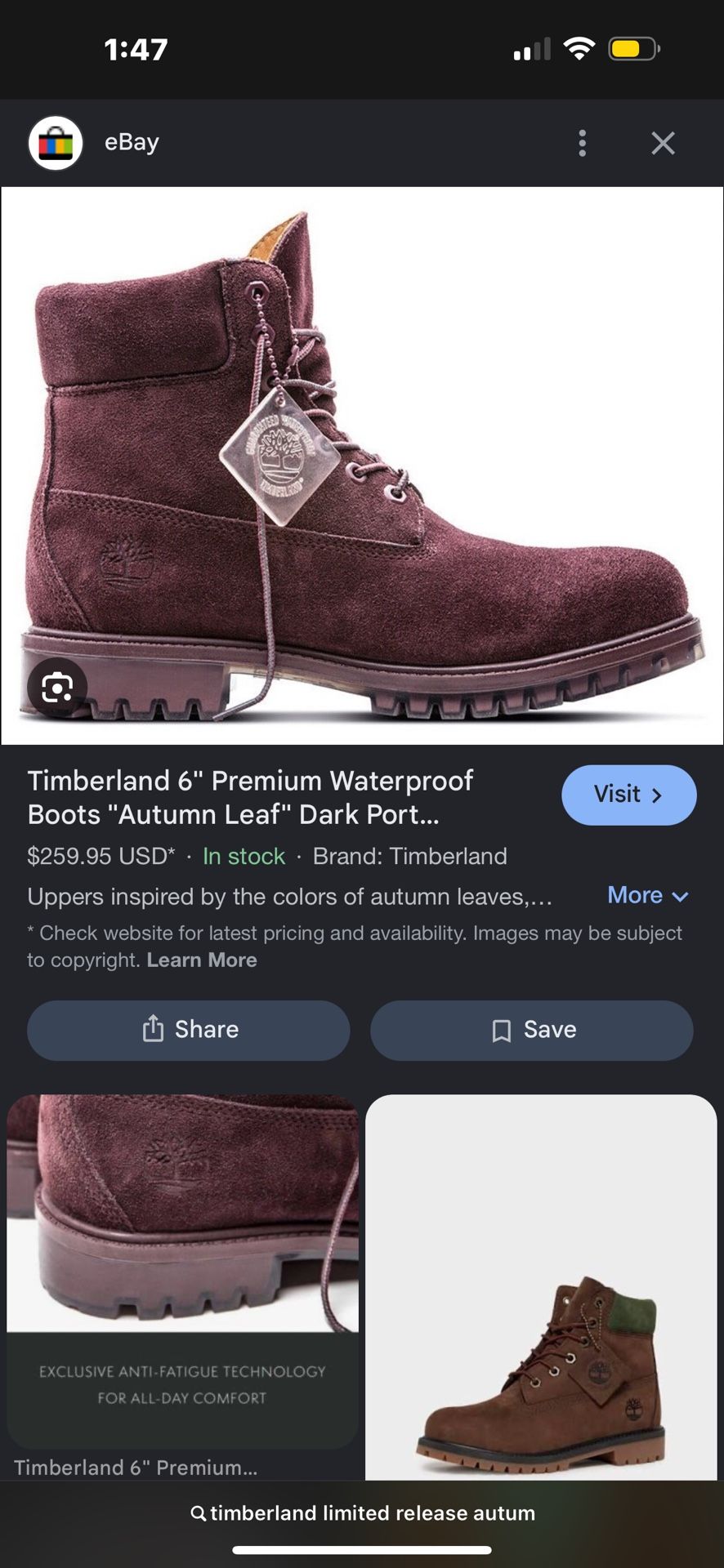Toggle Save for this boot listing

pyautogui.click(x=532, y=1030)
